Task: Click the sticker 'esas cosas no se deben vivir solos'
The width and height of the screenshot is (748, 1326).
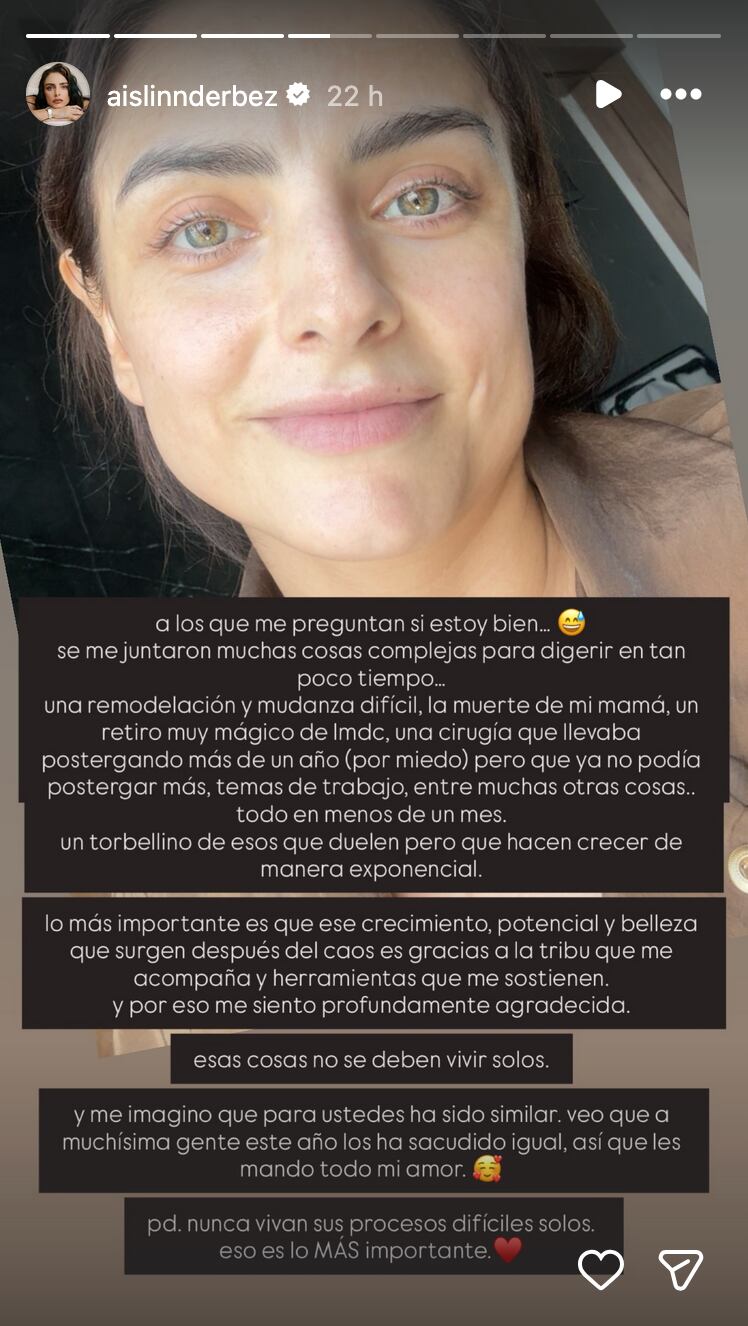Action: [374, 1059]
